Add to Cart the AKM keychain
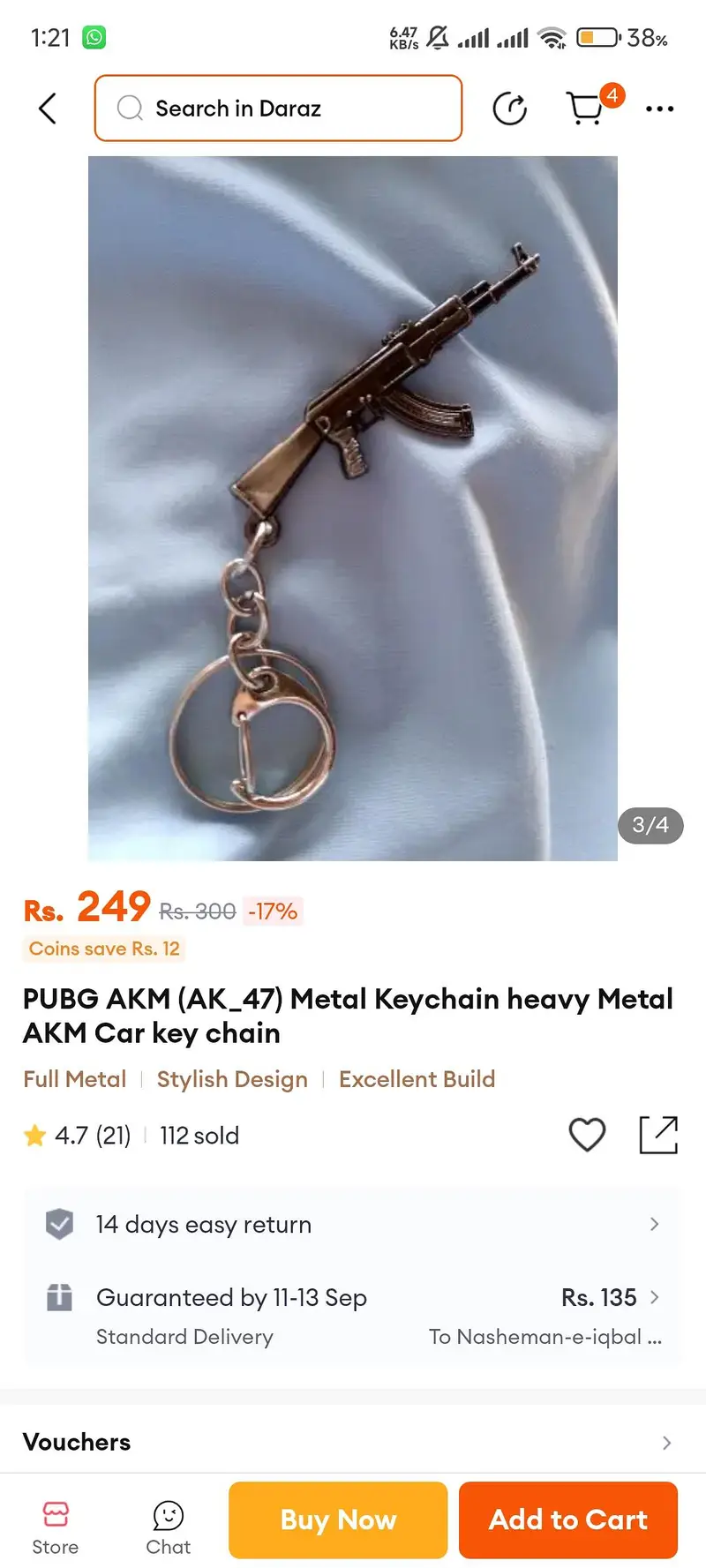Image resolution: width=706 pixels, height=1568 pixels. 568,1519
